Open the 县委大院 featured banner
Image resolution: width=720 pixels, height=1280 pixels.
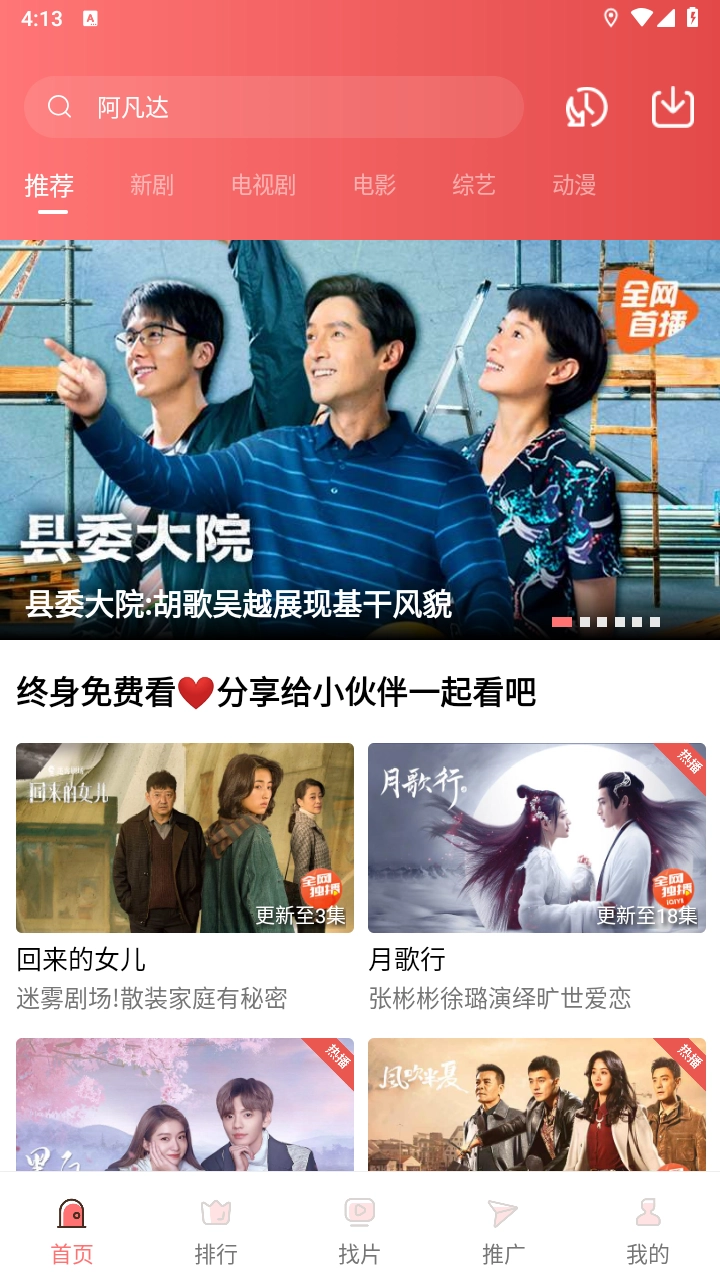(360, 439)
